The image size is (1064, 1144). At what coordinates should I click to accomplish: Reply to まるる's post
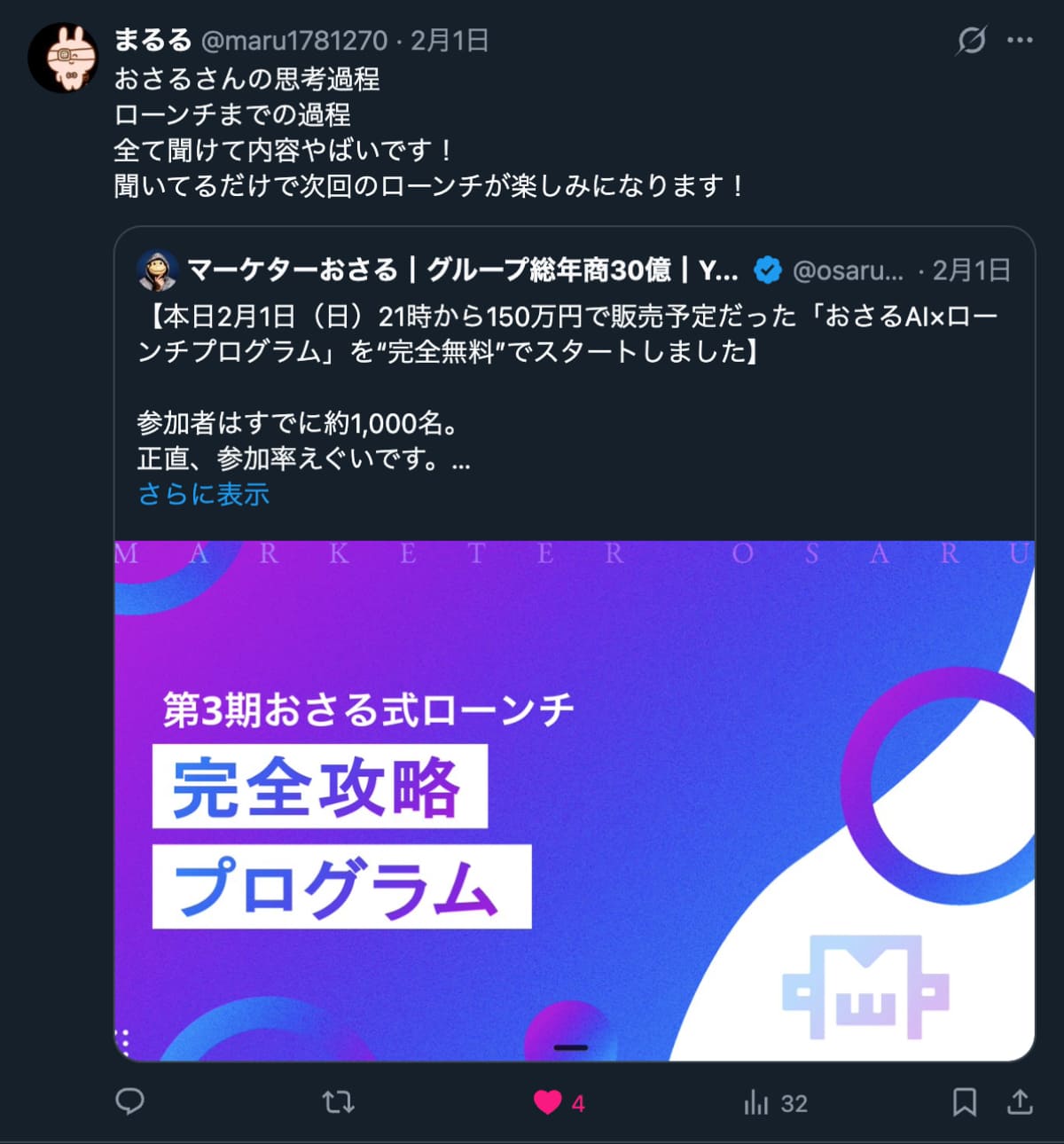(x=130, y=1102)
